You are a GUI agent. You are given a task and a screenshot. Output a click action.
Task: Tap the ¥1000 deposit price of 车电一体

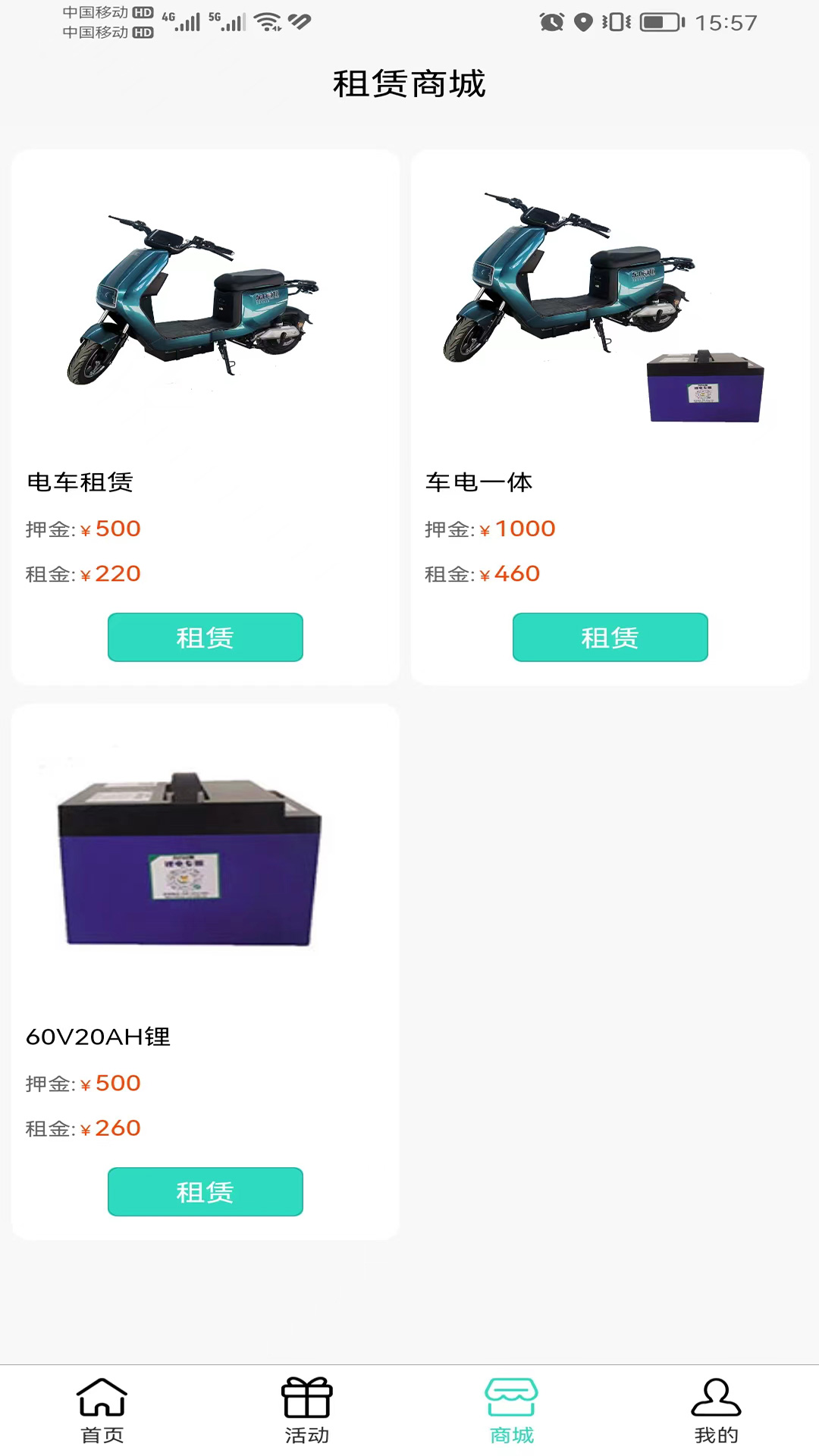click(x=516, y=529)
